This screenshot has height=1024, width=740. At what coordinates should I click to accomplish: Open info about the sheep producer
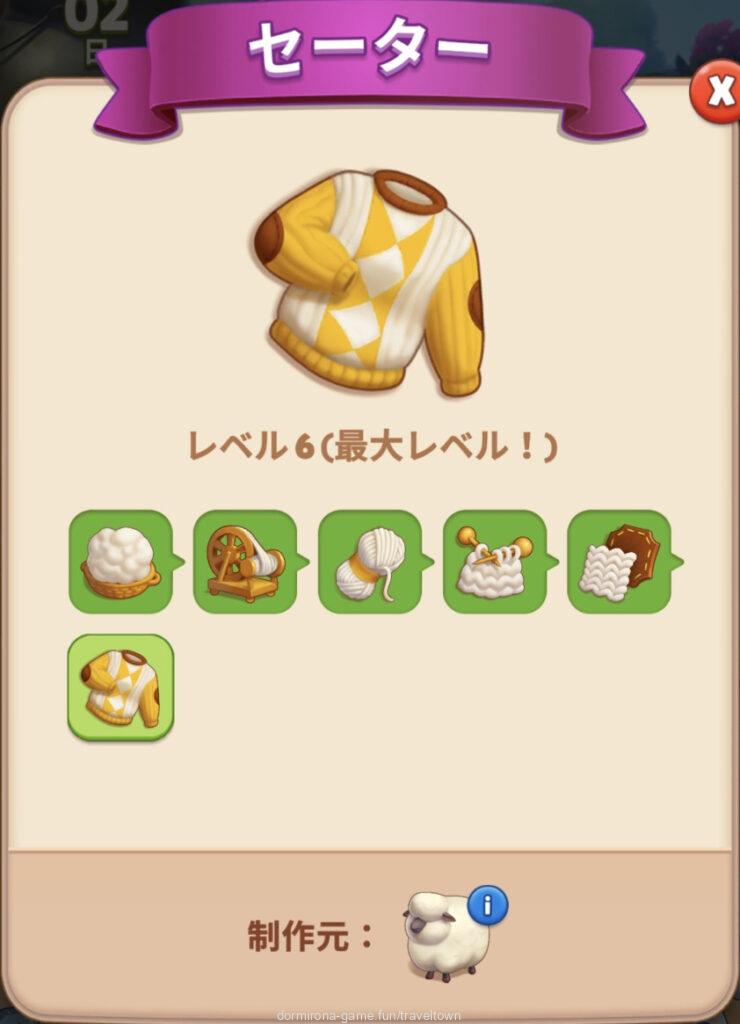point(487,907)
